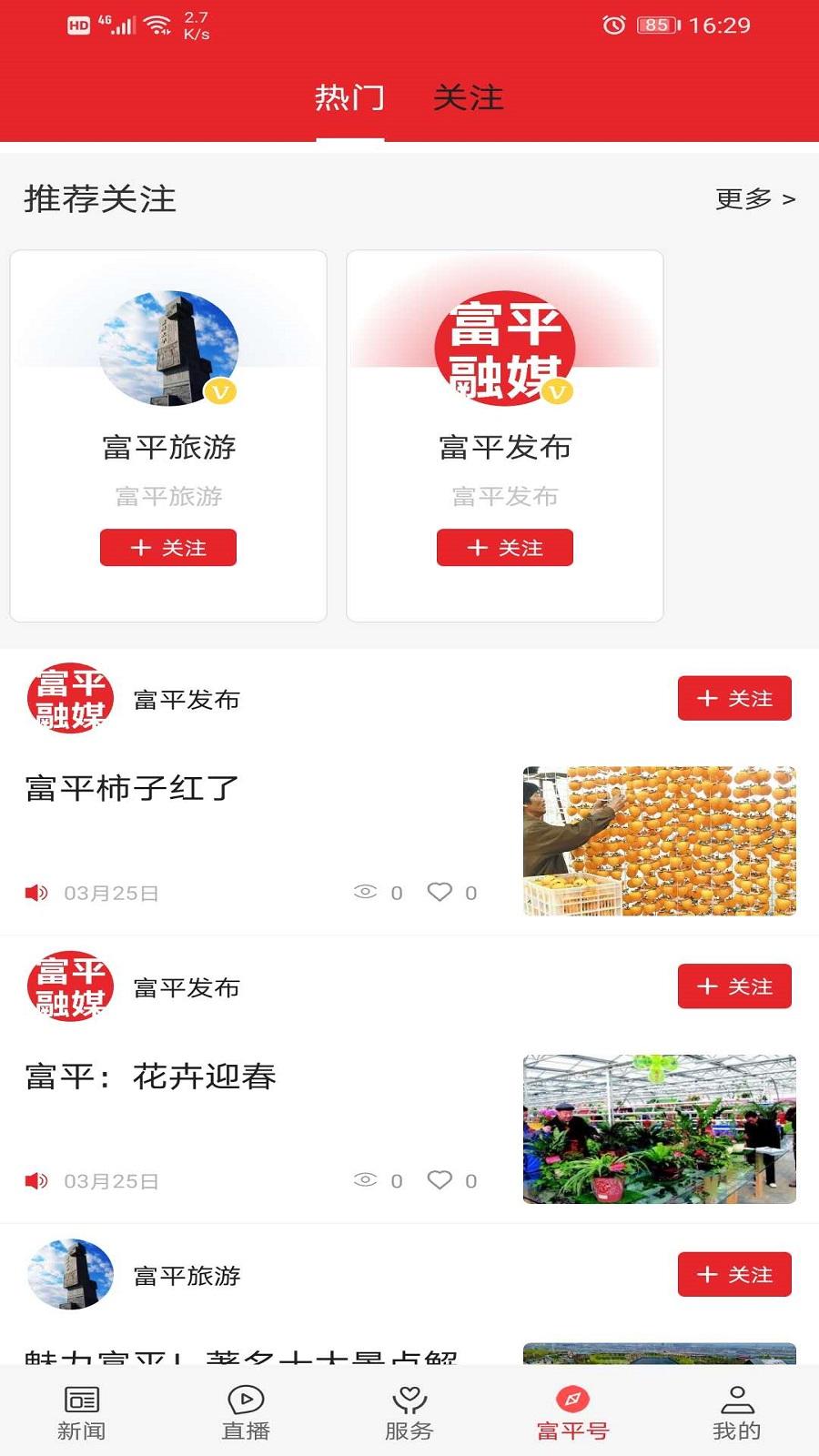Image resolution: width=819 pixels, height=1456 pixels.
Task: Open 富平融媒 avatar of 富平发布
Action: tap(71, 699)
